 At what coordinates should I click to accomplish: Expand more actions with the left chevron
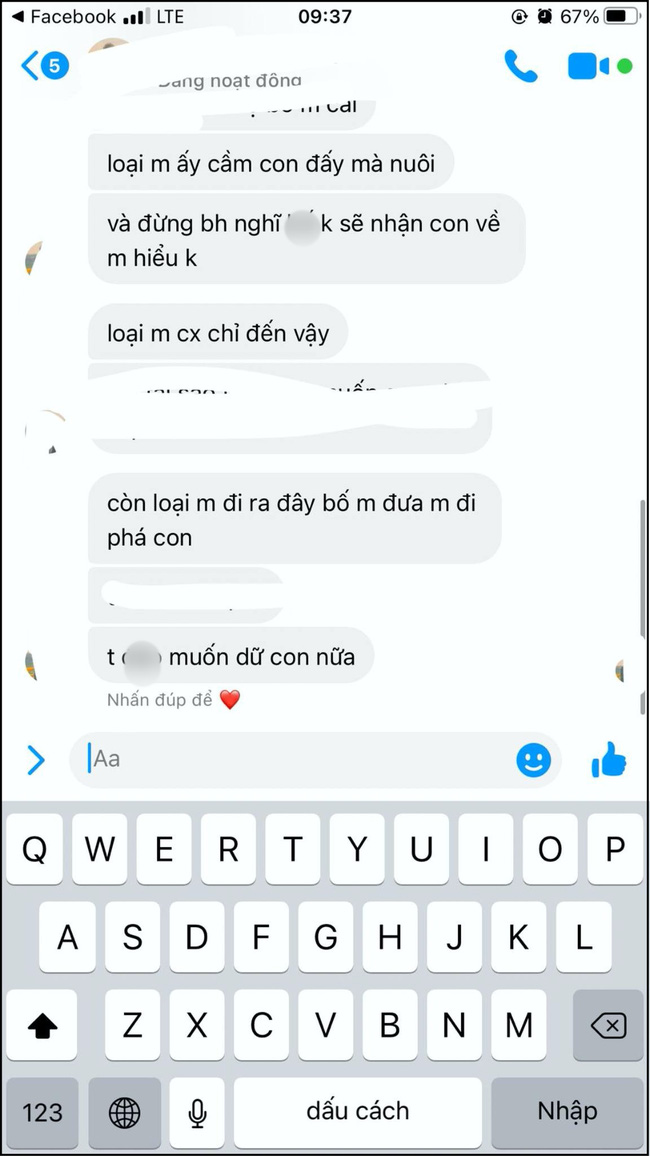(x=36, y=761)
